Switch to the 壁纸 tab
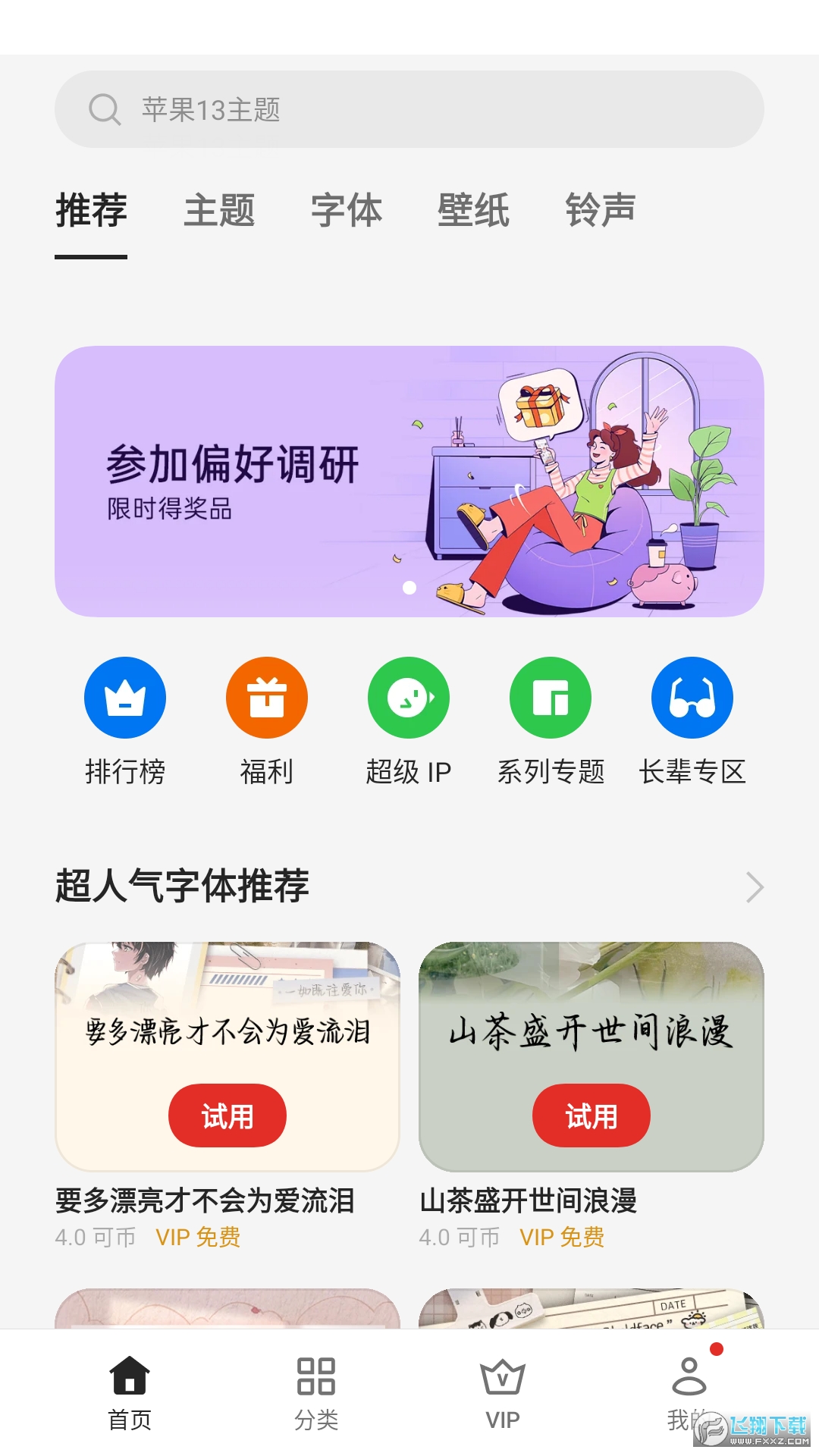The image size is (819, 1456). pos(473,210)
